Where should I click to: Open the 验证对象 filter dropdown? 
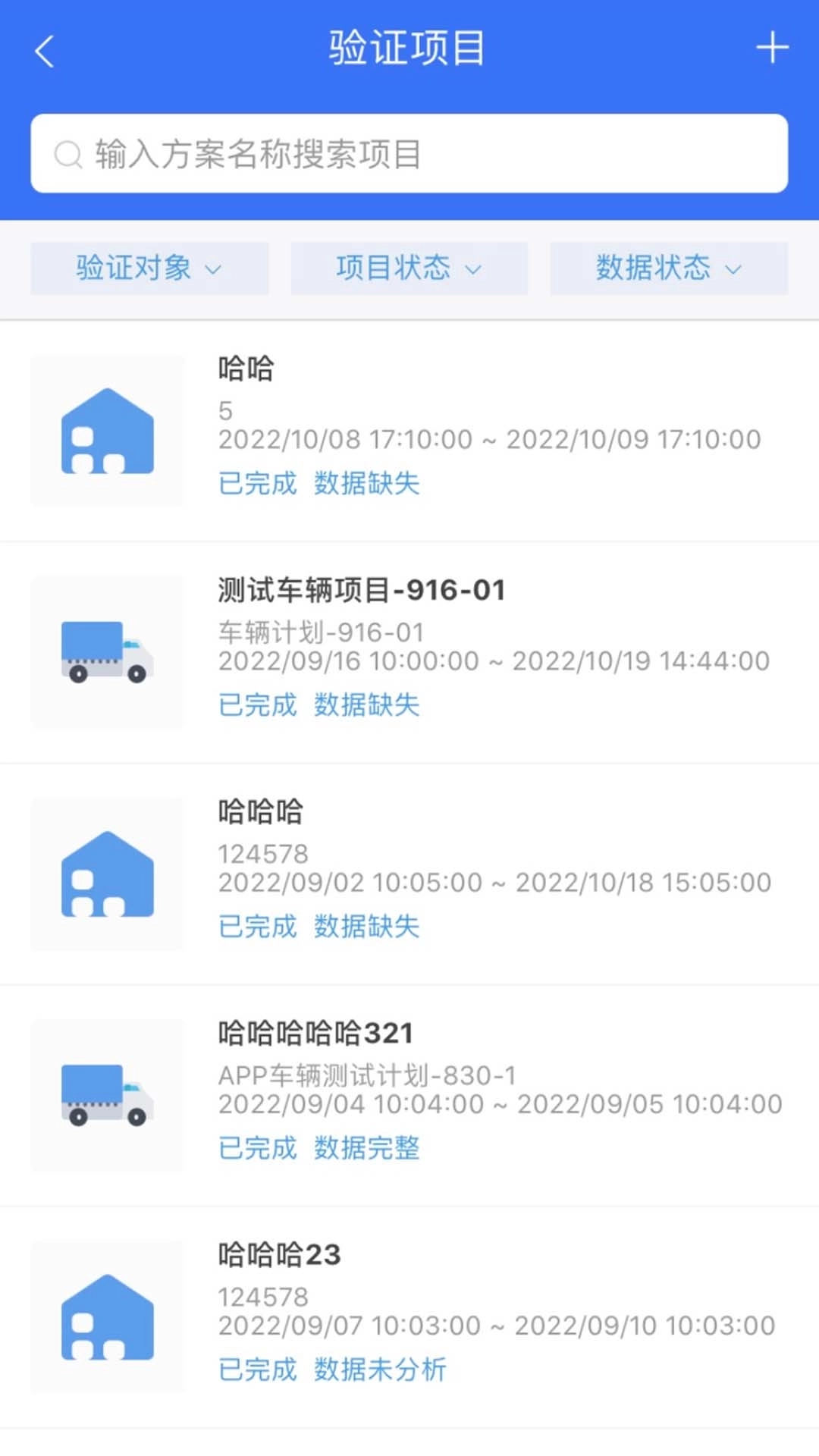pyautogui.click(x=149, y=268)
